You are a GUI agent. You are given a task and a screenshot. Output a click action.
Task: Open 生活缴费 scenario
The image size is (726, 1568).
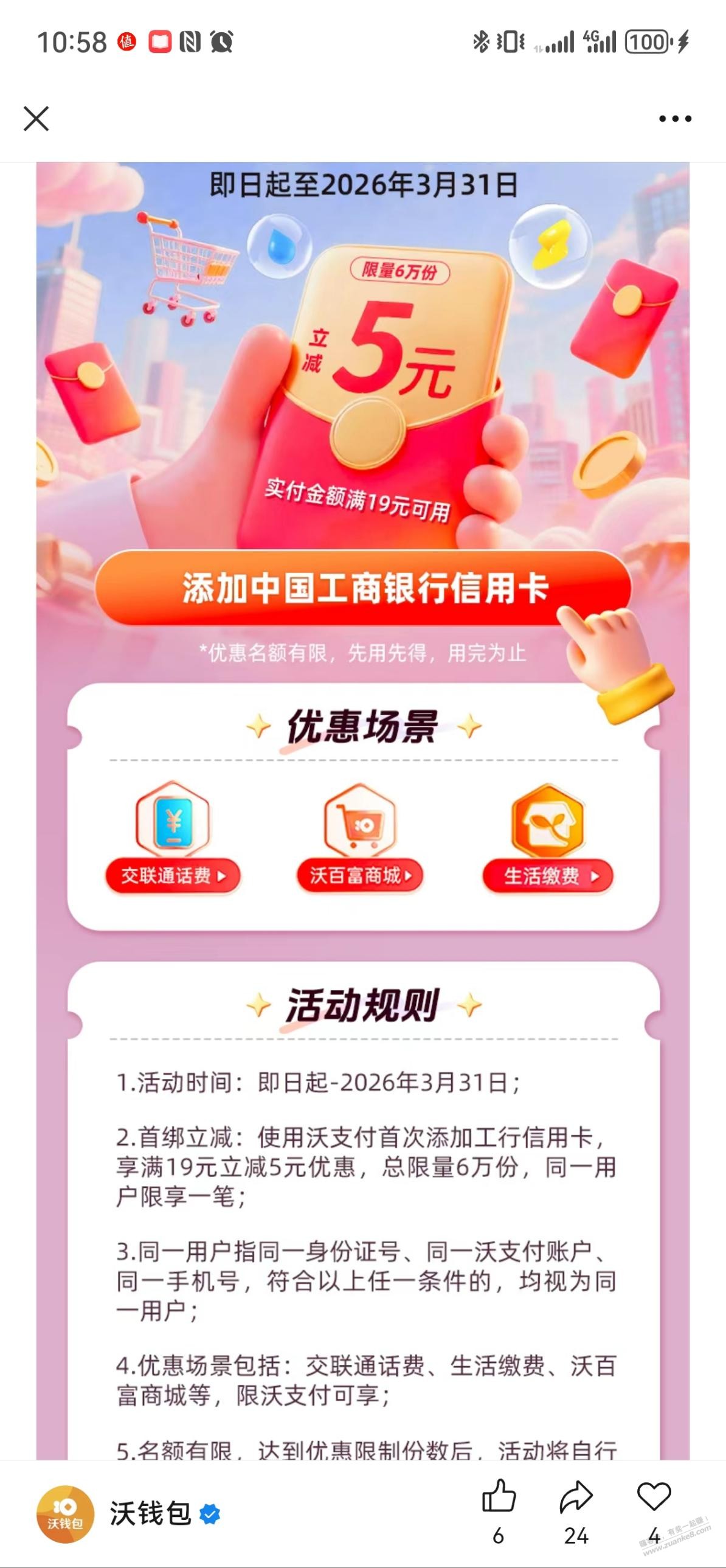(548, 876)
